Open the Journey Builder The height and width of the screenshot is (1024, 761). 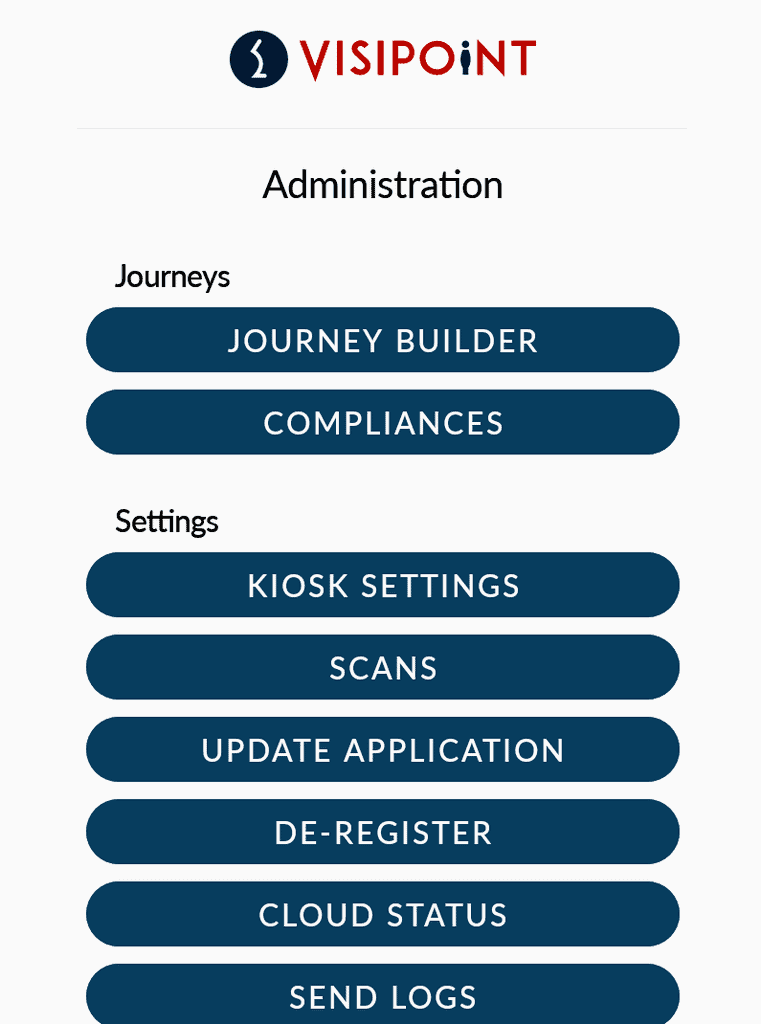(382, 340)
